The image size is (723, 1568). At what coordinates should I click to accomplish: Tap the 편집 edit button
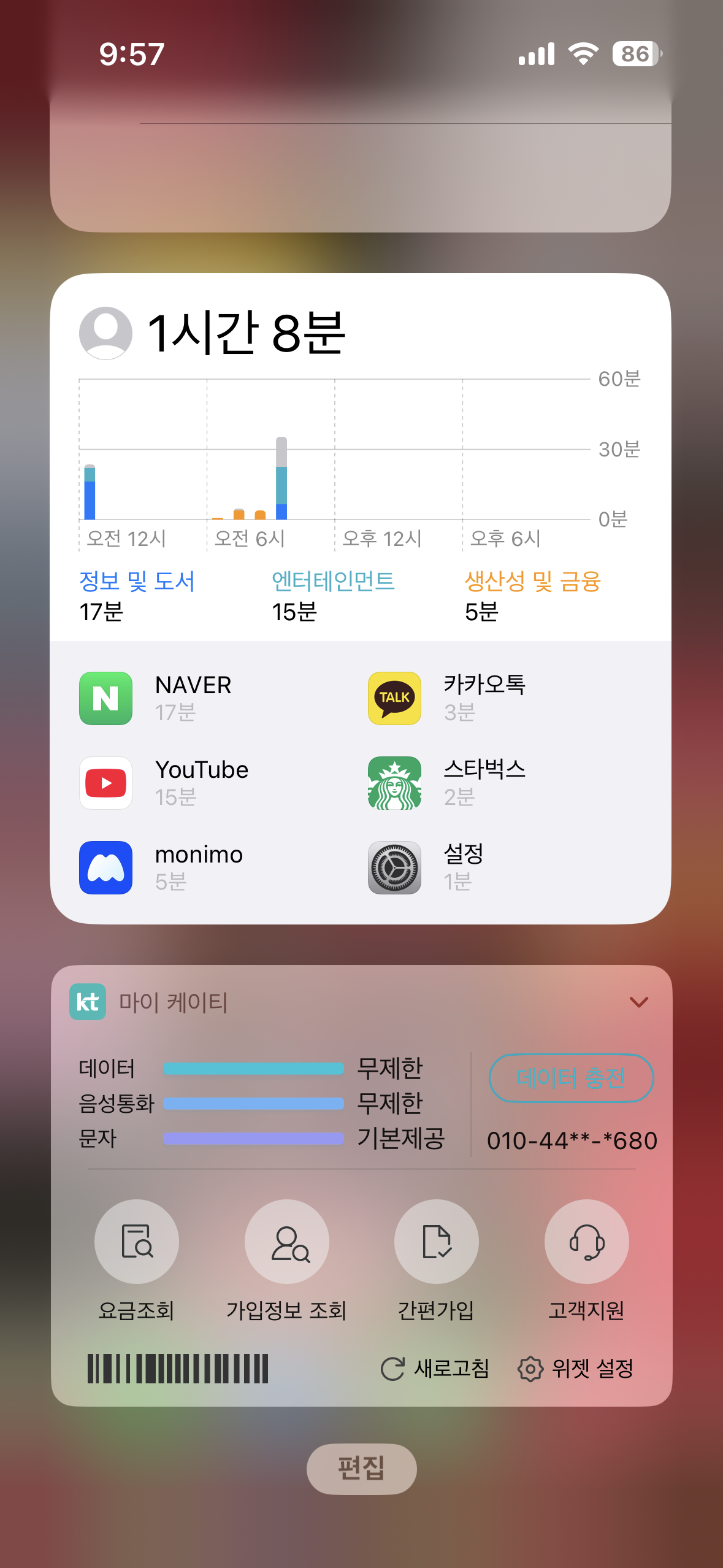(361, 1469)
